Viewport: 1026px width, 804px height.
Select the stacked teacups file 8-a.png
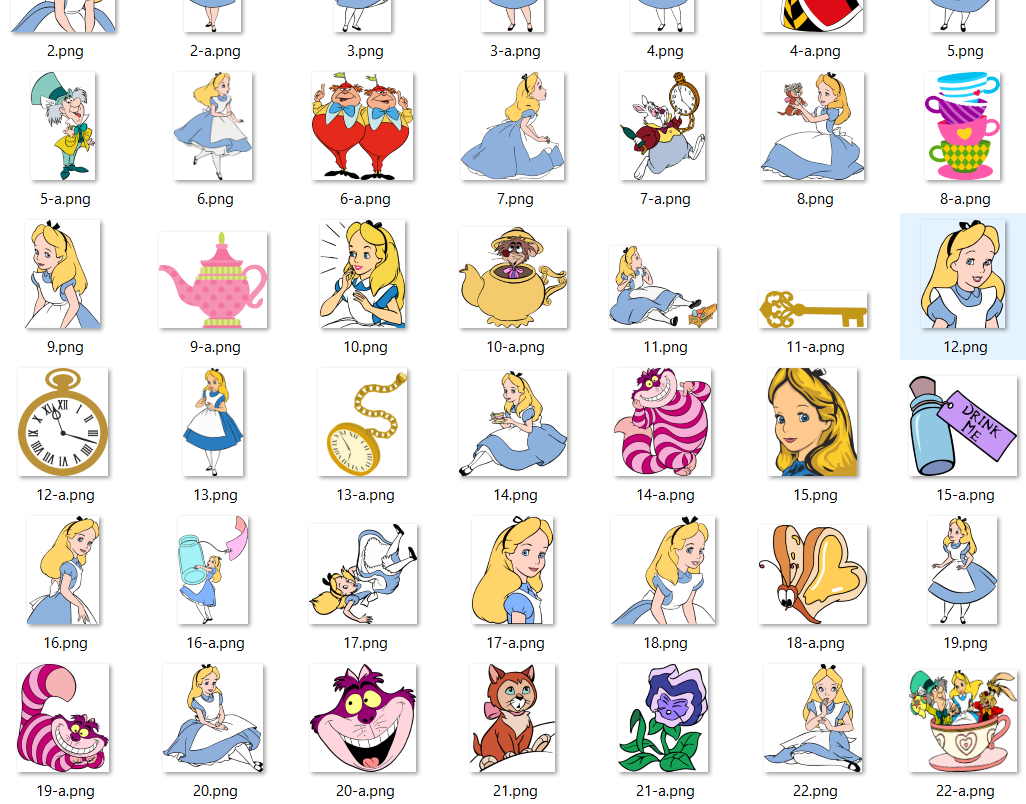click(963, 126)
